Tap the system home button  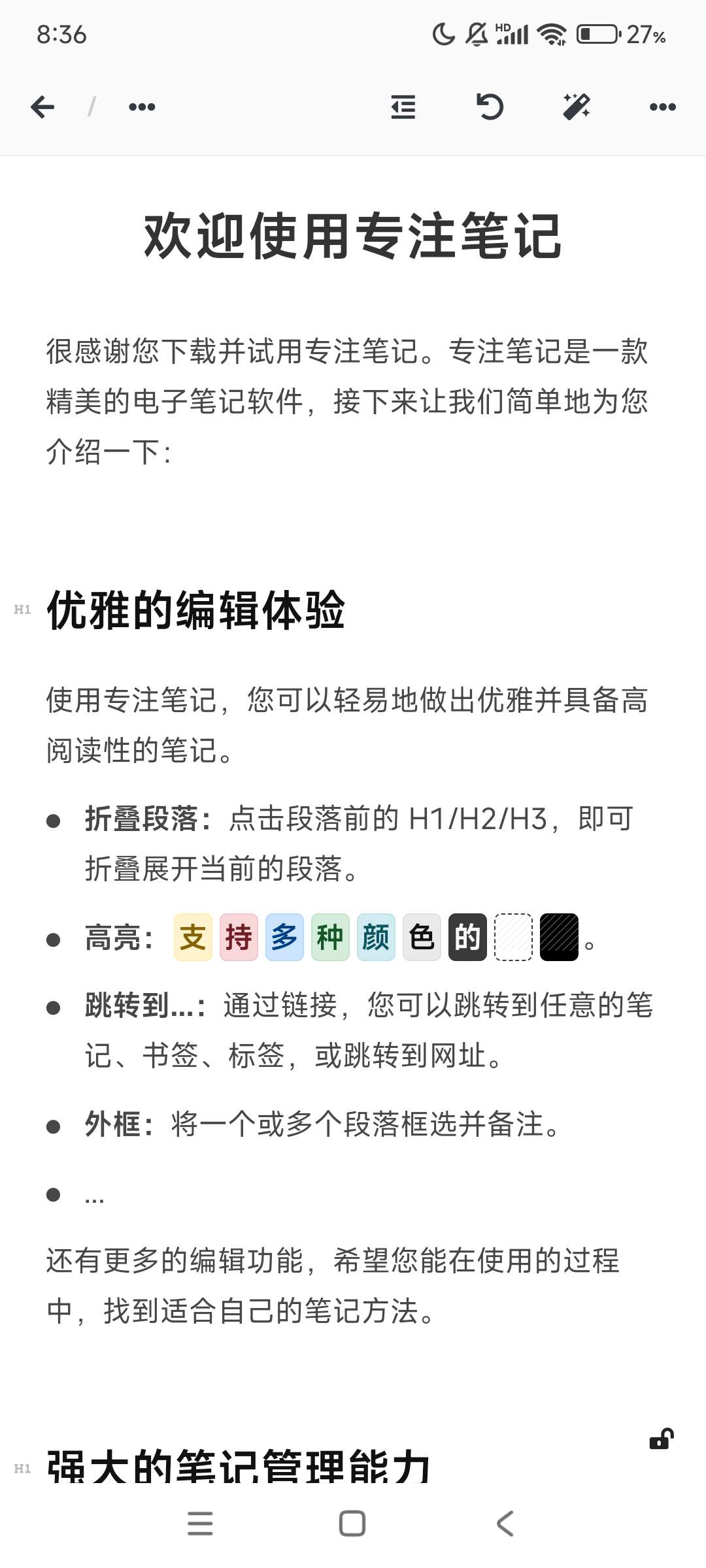[x=352, y=1524]
